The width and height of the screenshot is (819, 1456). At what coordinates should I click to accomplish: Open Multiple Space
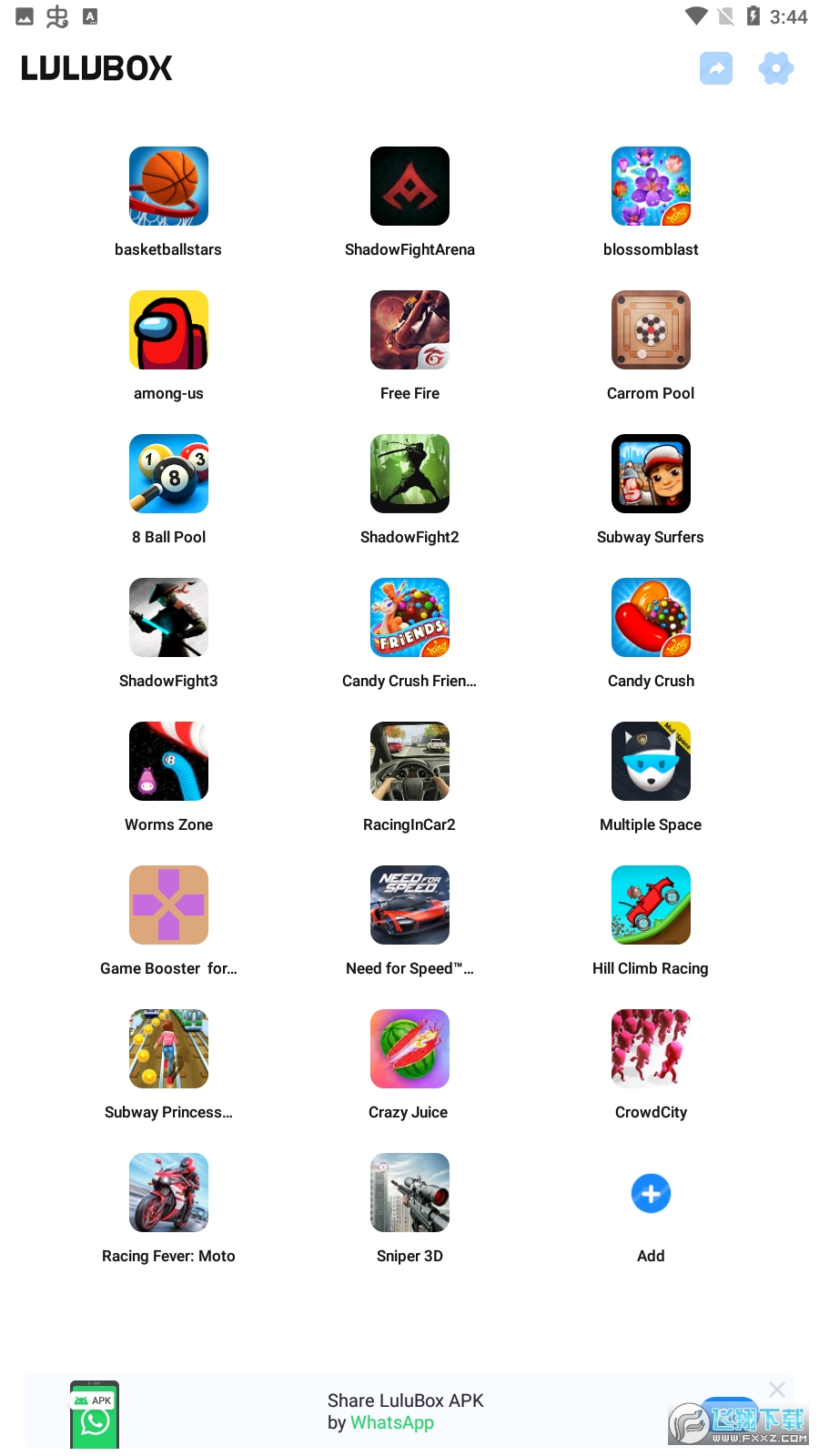click(x=651, y=762)
